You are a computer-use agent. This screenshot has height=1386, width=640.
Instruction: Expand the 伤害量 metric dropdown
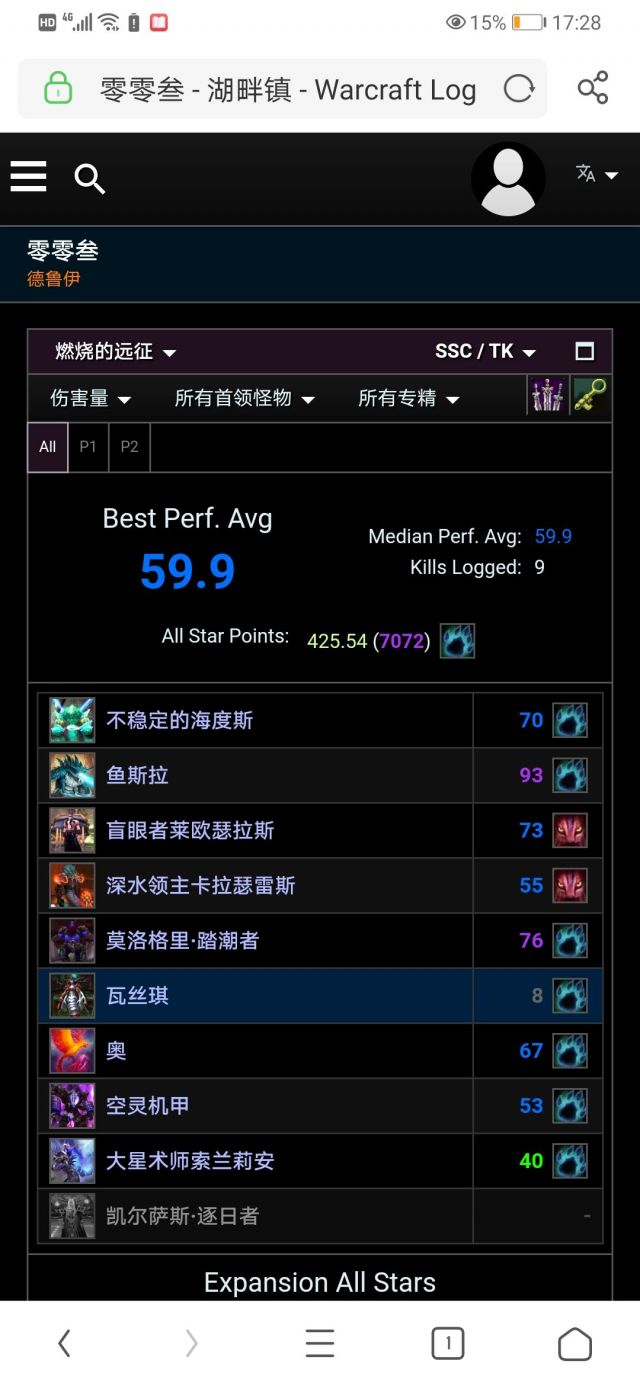(x=91, y=399)
